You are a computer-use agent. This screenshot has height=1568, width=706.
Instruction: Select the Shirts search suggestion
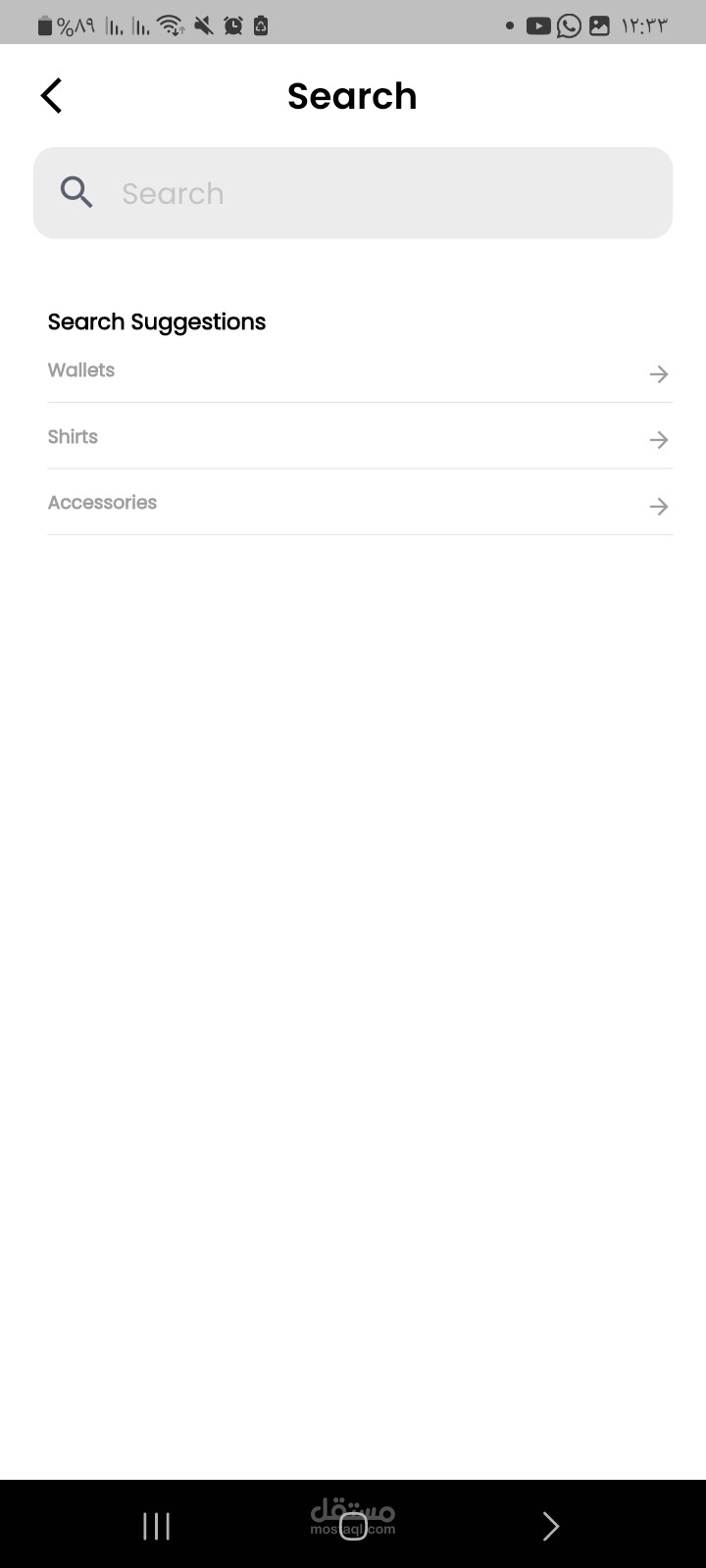[73, 436]
